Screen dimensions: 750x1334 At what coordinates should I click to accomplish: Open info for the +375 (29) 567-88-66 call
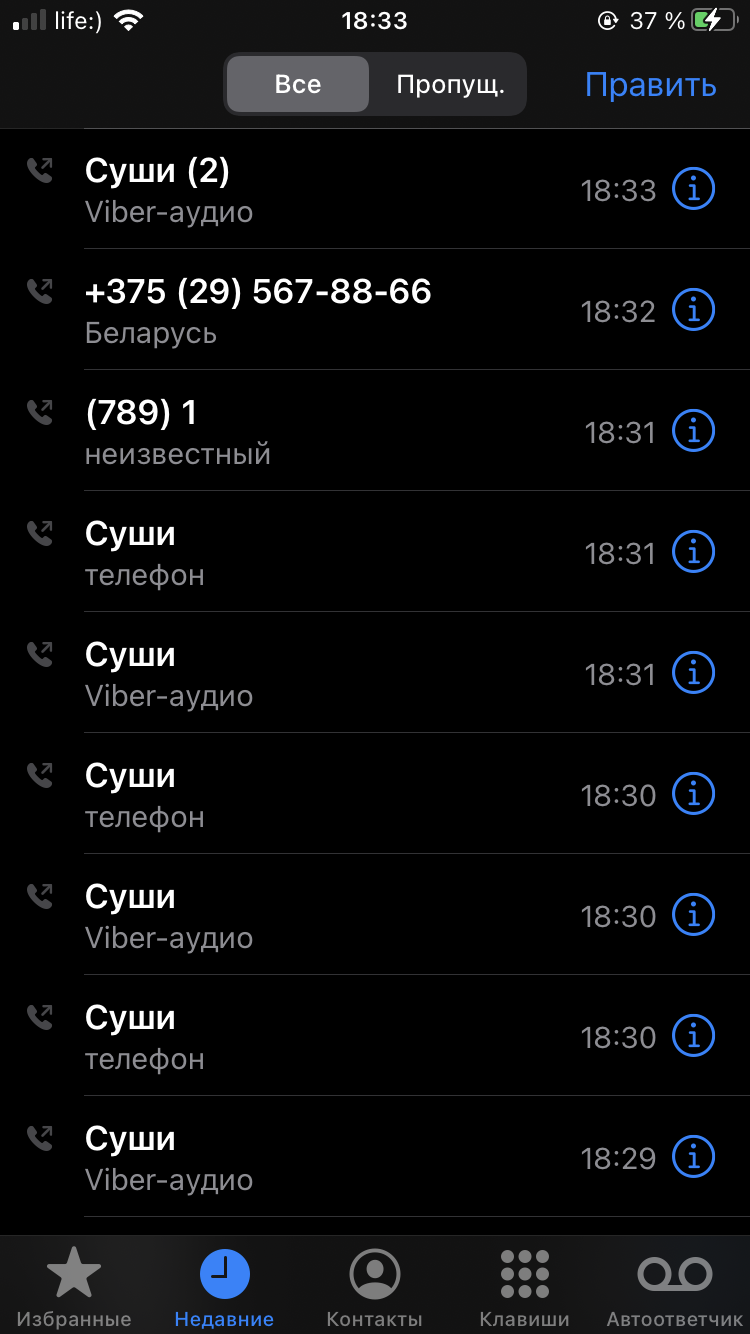click(693, 310)
